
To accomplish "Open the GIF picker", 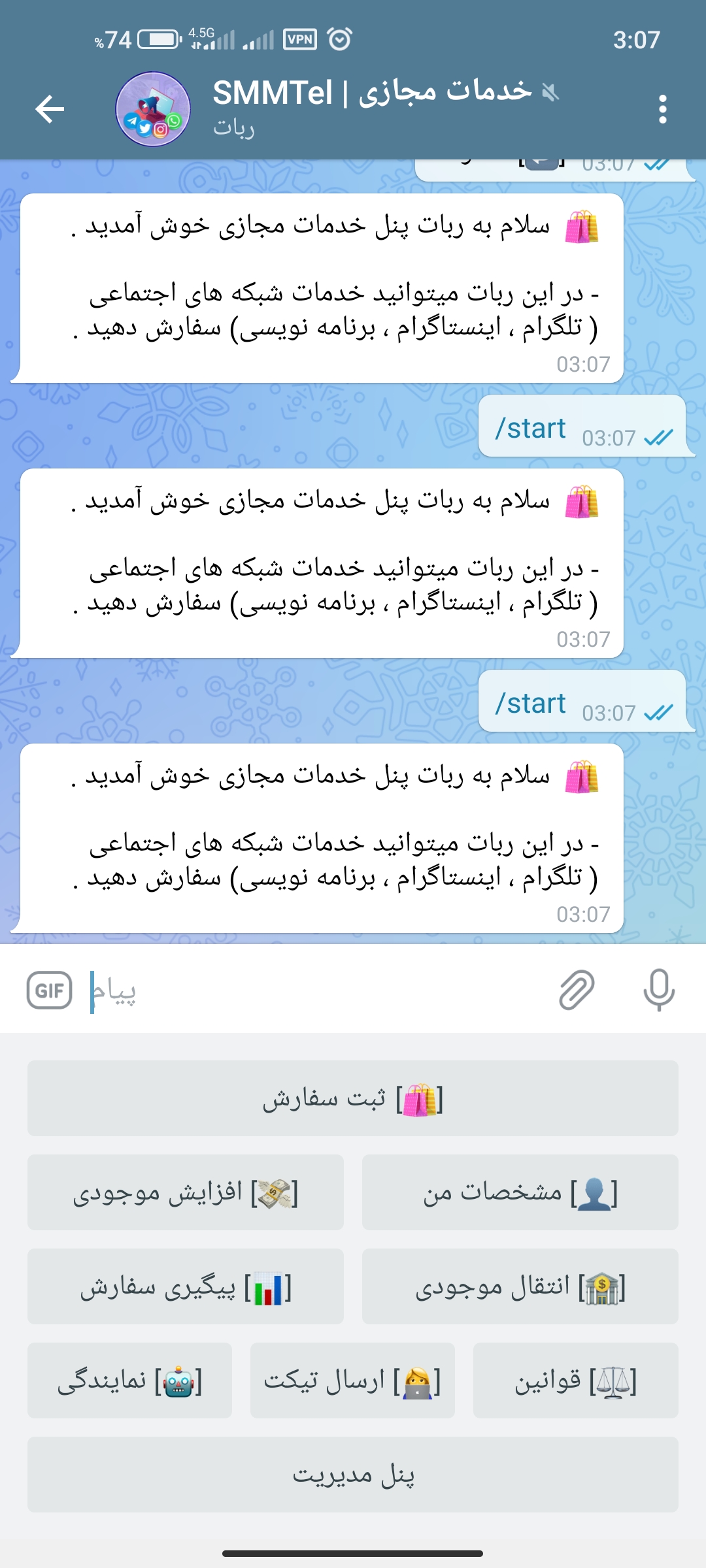I will click(50, 990).
